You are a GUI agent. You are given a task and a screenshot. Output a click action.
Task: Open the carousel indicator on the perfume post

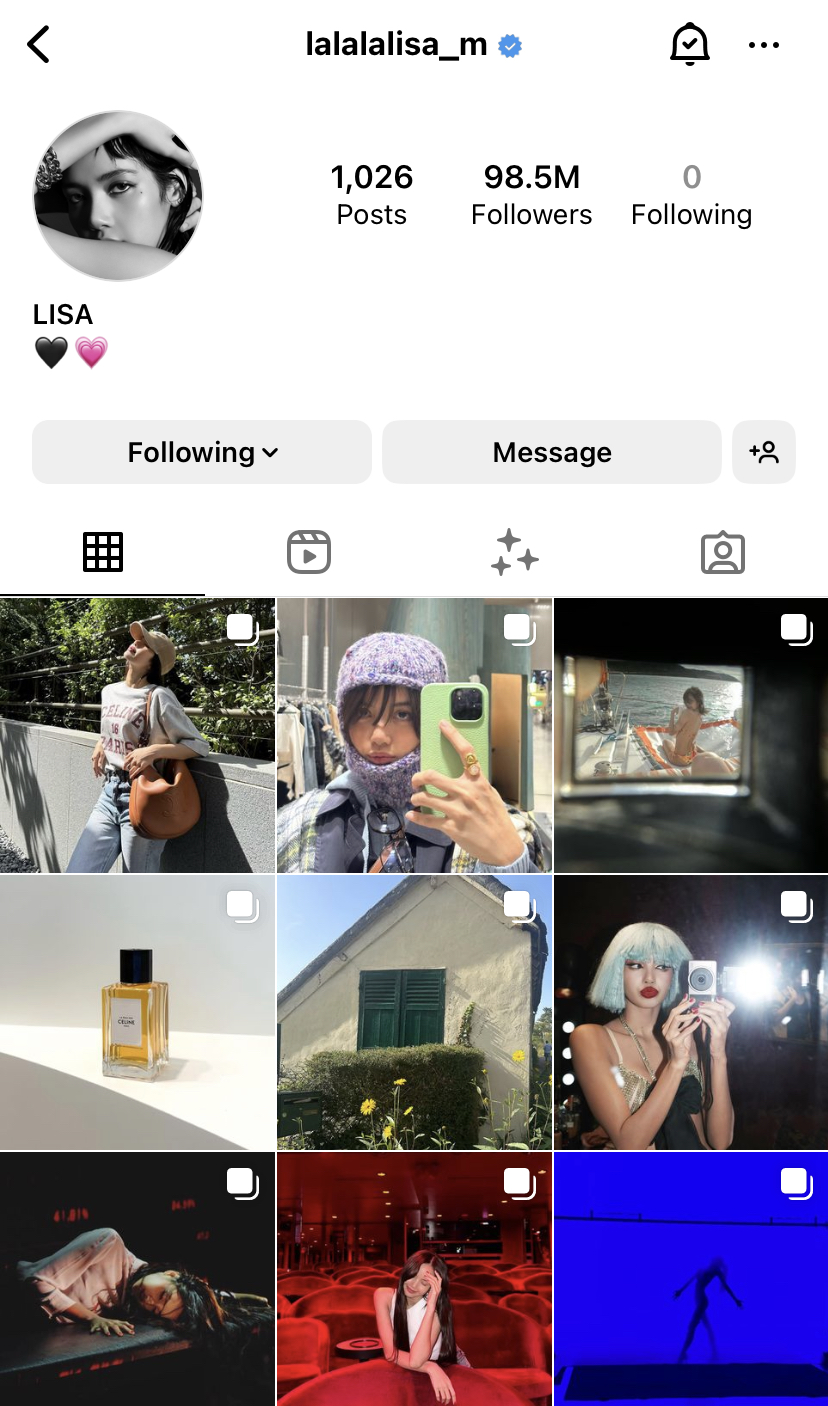click(x=241, y=906)
